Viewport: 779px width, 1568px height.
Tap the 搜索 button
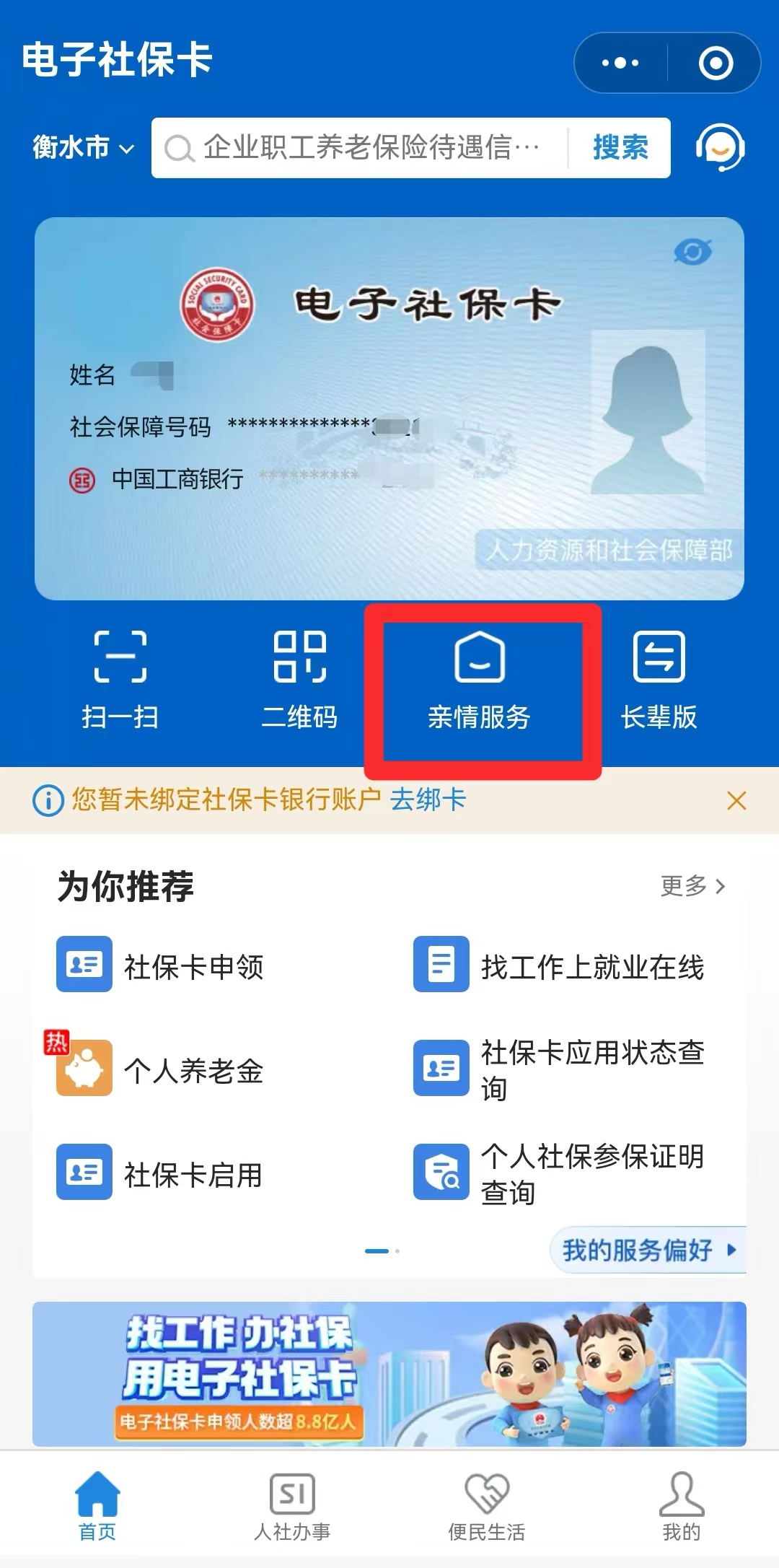click(x=620, y=148)
